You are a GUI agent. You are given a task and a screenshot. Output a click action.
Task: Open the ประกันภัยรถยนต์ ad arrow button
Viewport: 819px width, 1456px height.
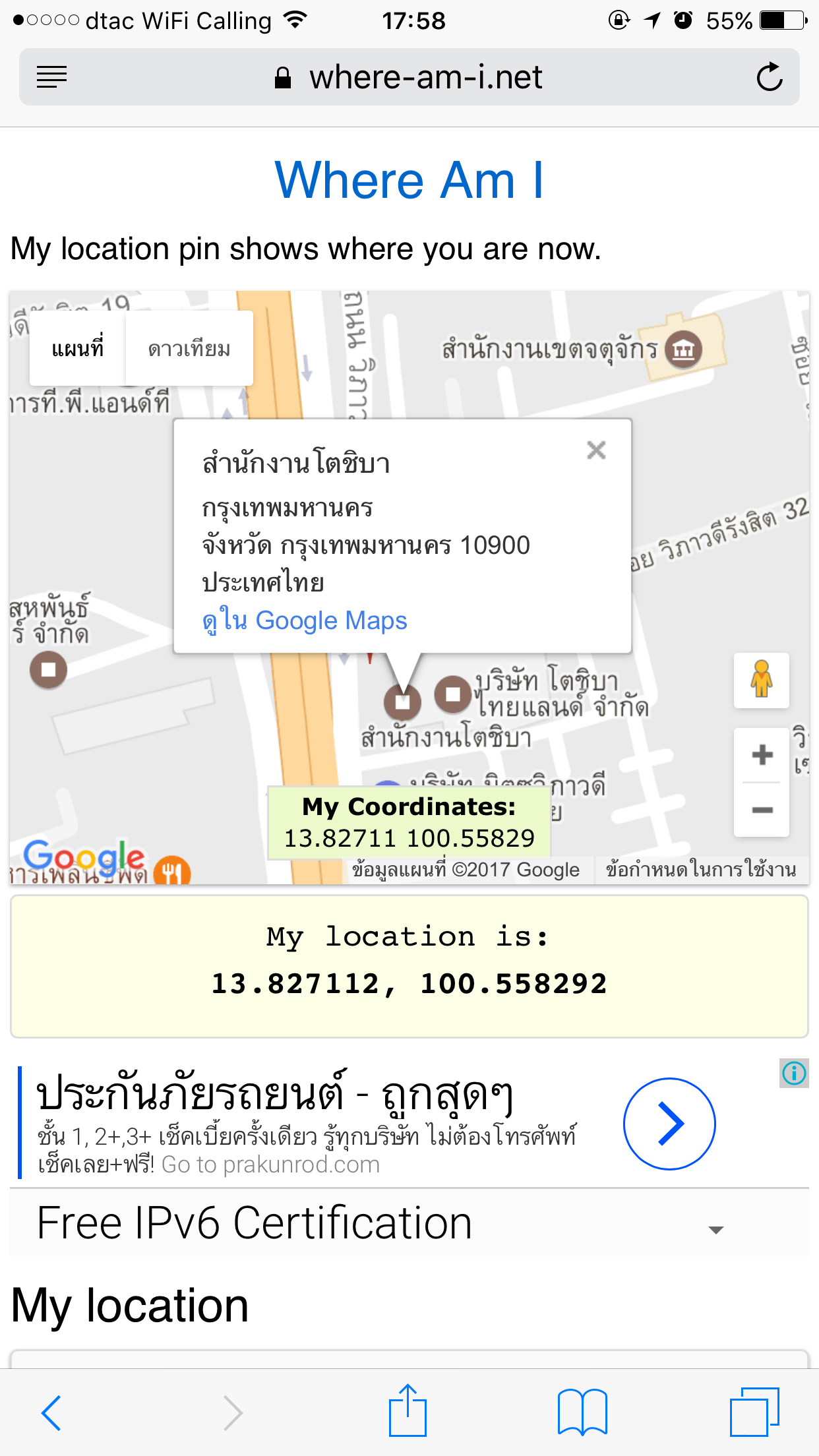click(669, 1124)
